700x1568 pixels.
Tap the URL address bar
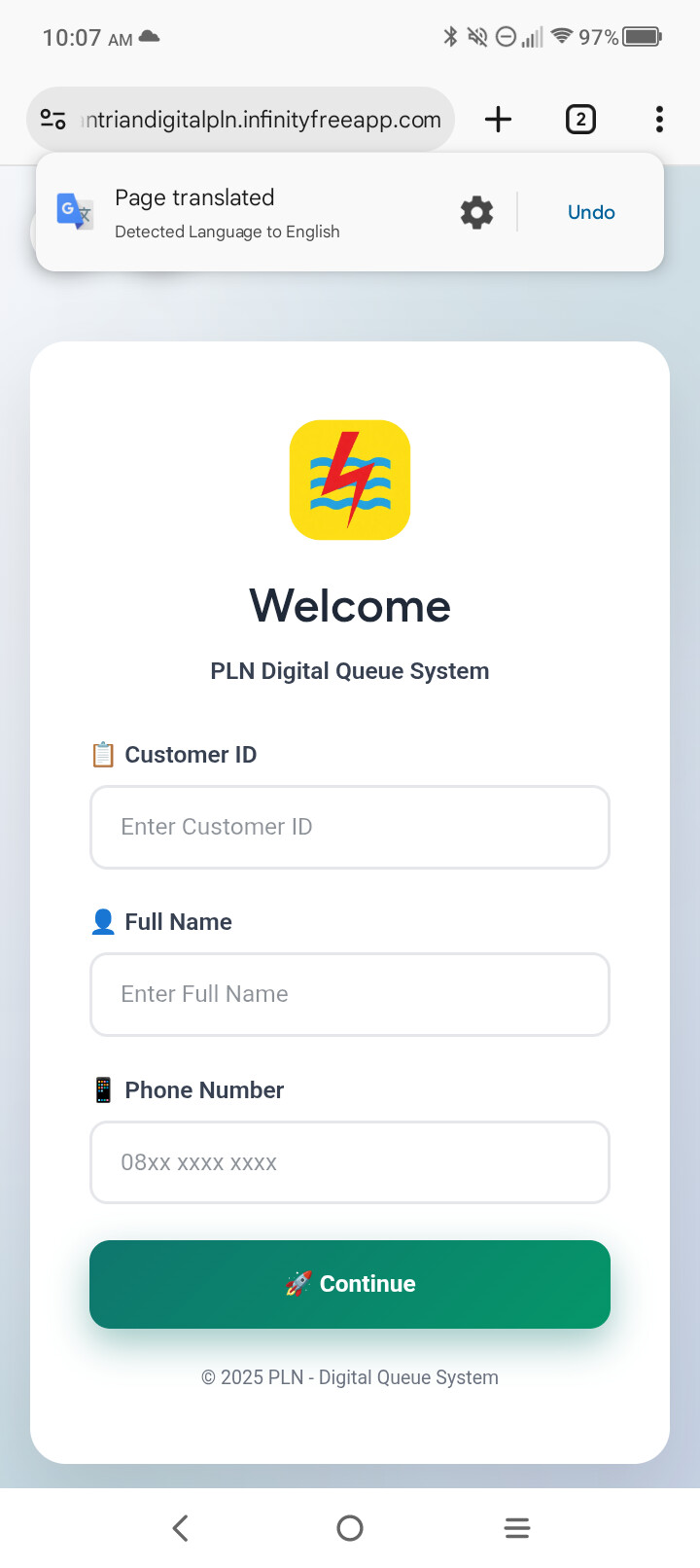pyautogui.click(x=261, y=120)
